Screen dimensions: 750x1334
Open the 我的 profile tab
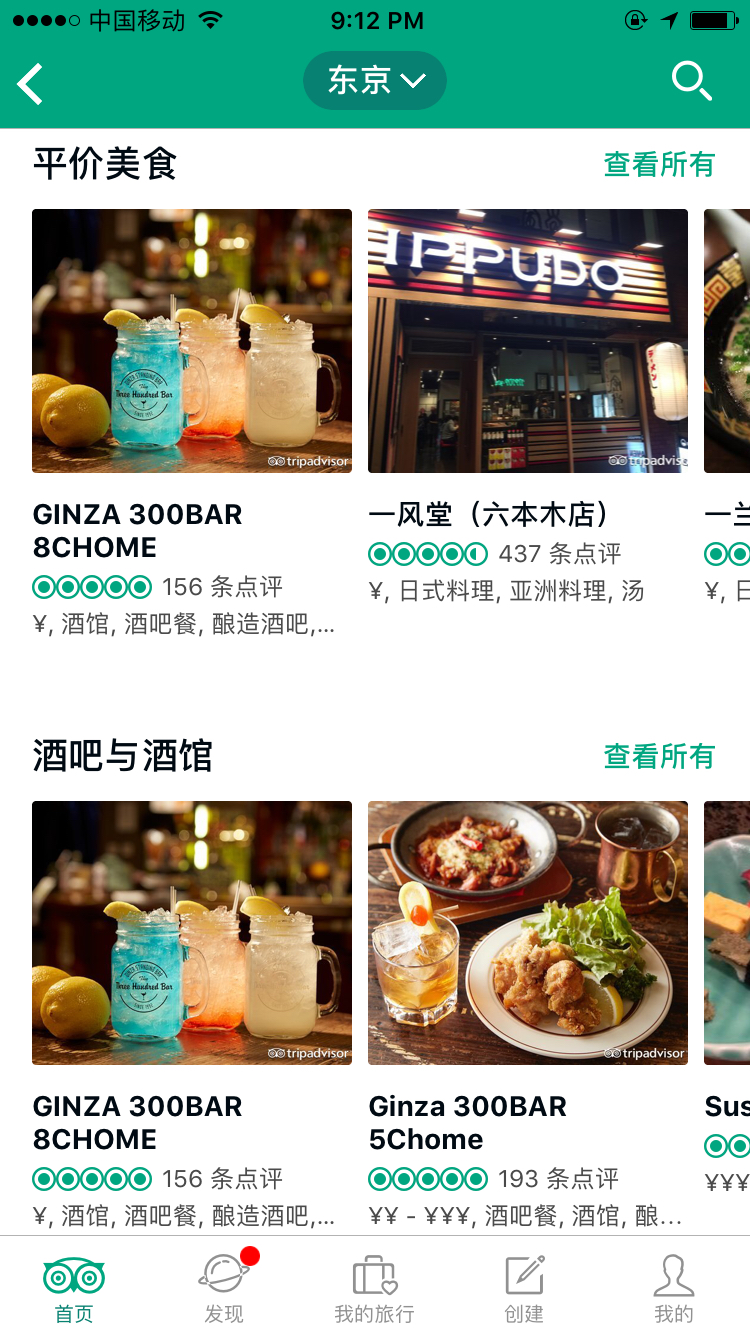tap(674, 1288)
